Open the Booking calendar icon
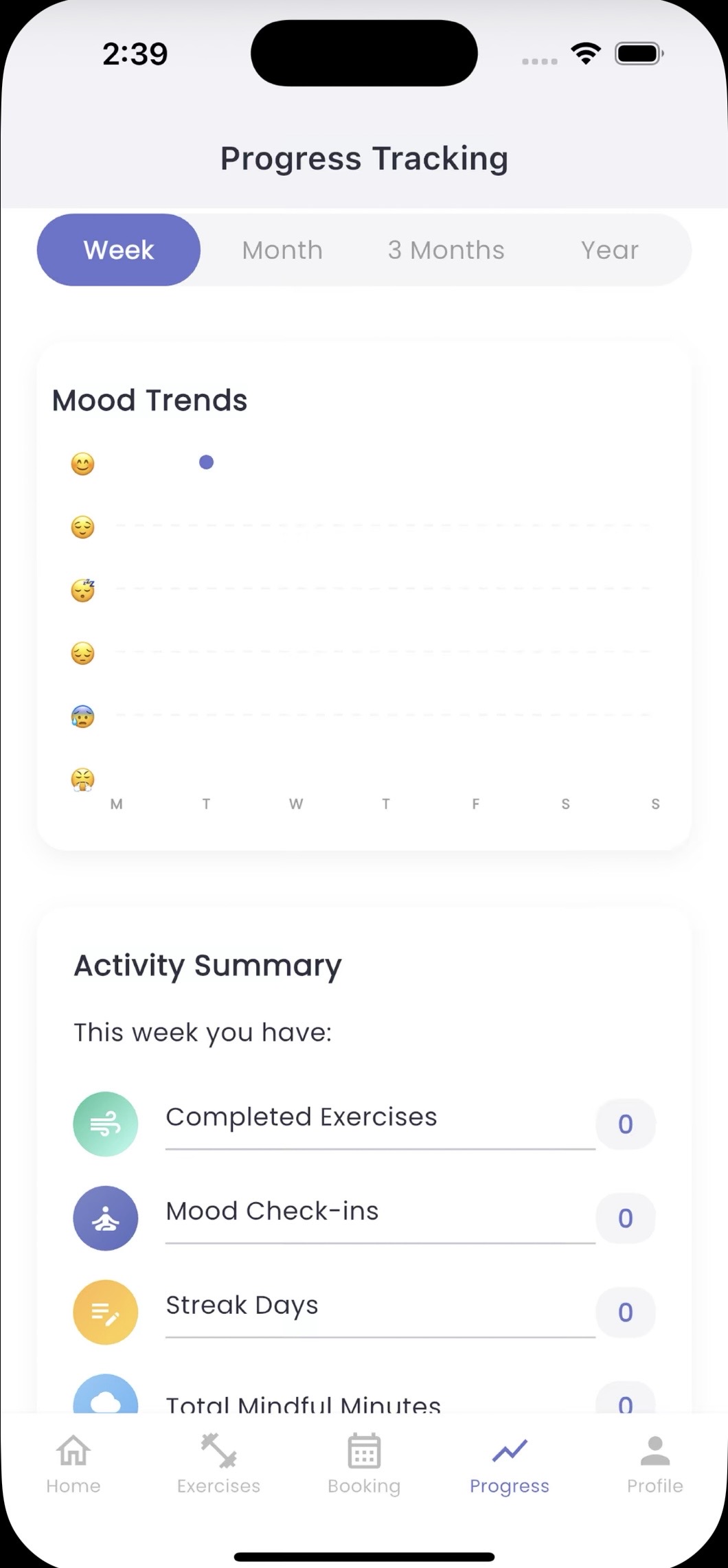Image resolution: width=728 pixels, height=1568 pixels. (364, 1451)
